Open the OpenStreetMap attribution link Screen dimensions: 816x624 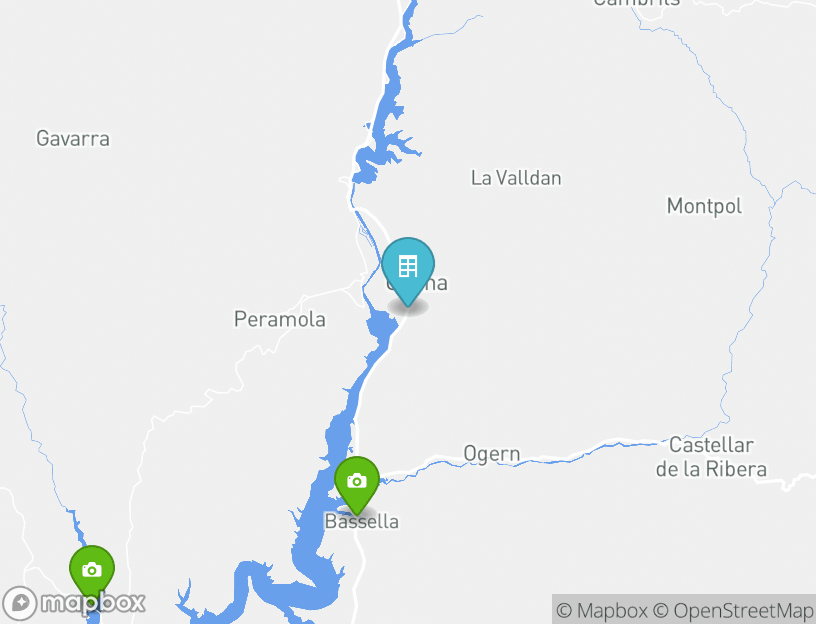point(733,610)
